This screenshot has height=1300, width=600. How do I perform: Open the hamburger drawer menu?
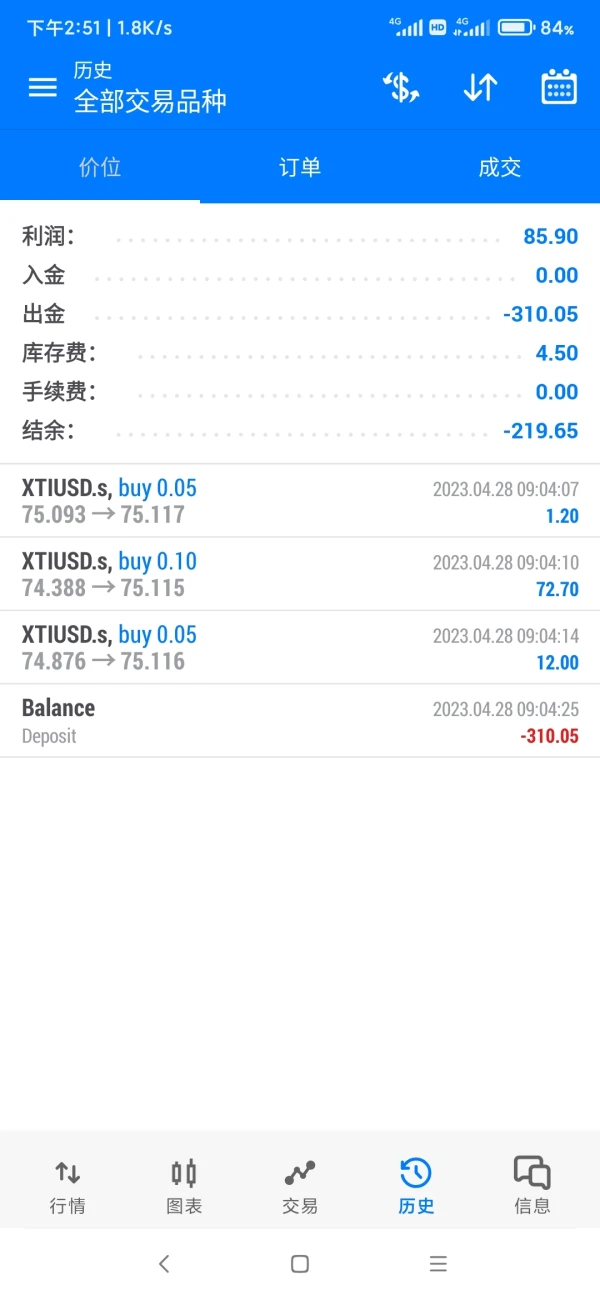click(x=42, y=88)
